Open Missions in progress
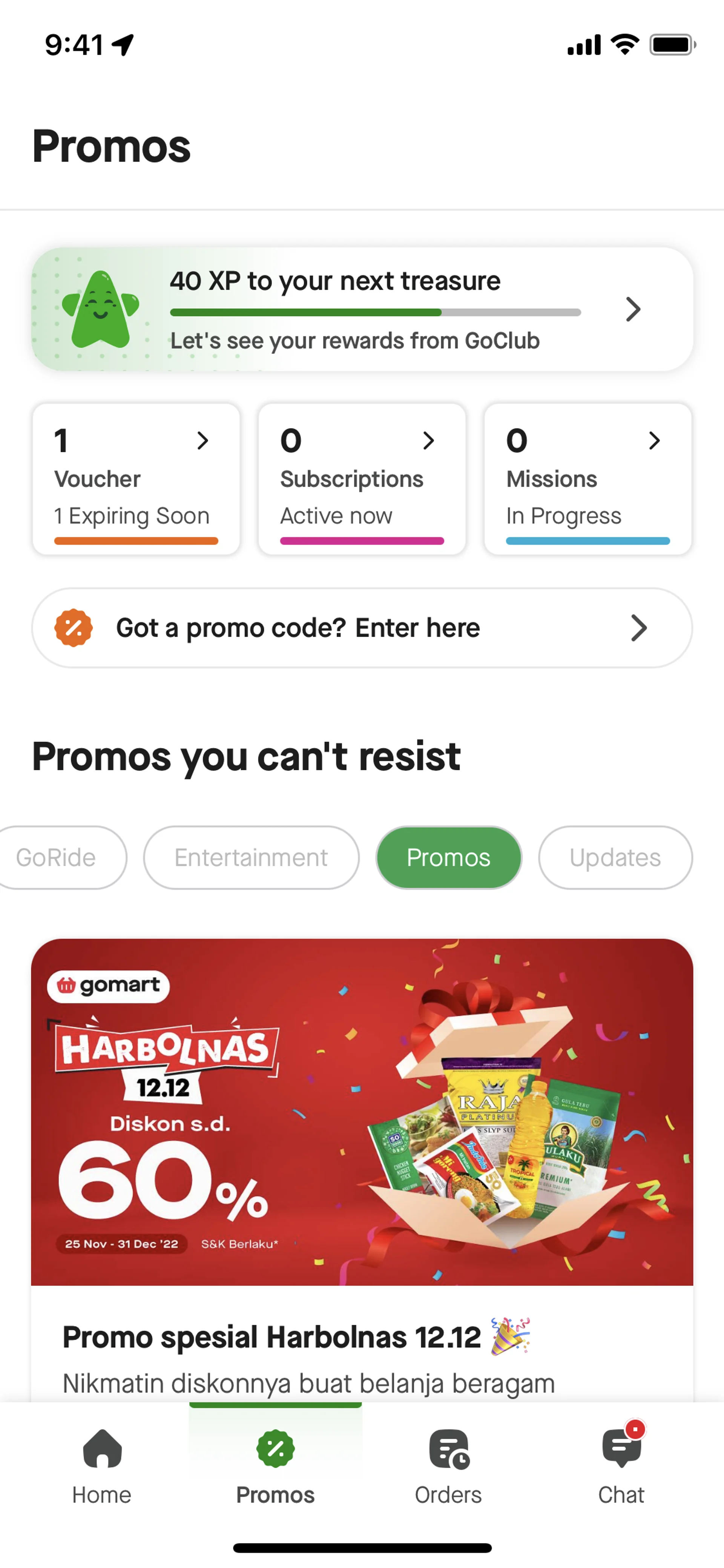This screenshot has height=1568, width=724. coord(588,479)
